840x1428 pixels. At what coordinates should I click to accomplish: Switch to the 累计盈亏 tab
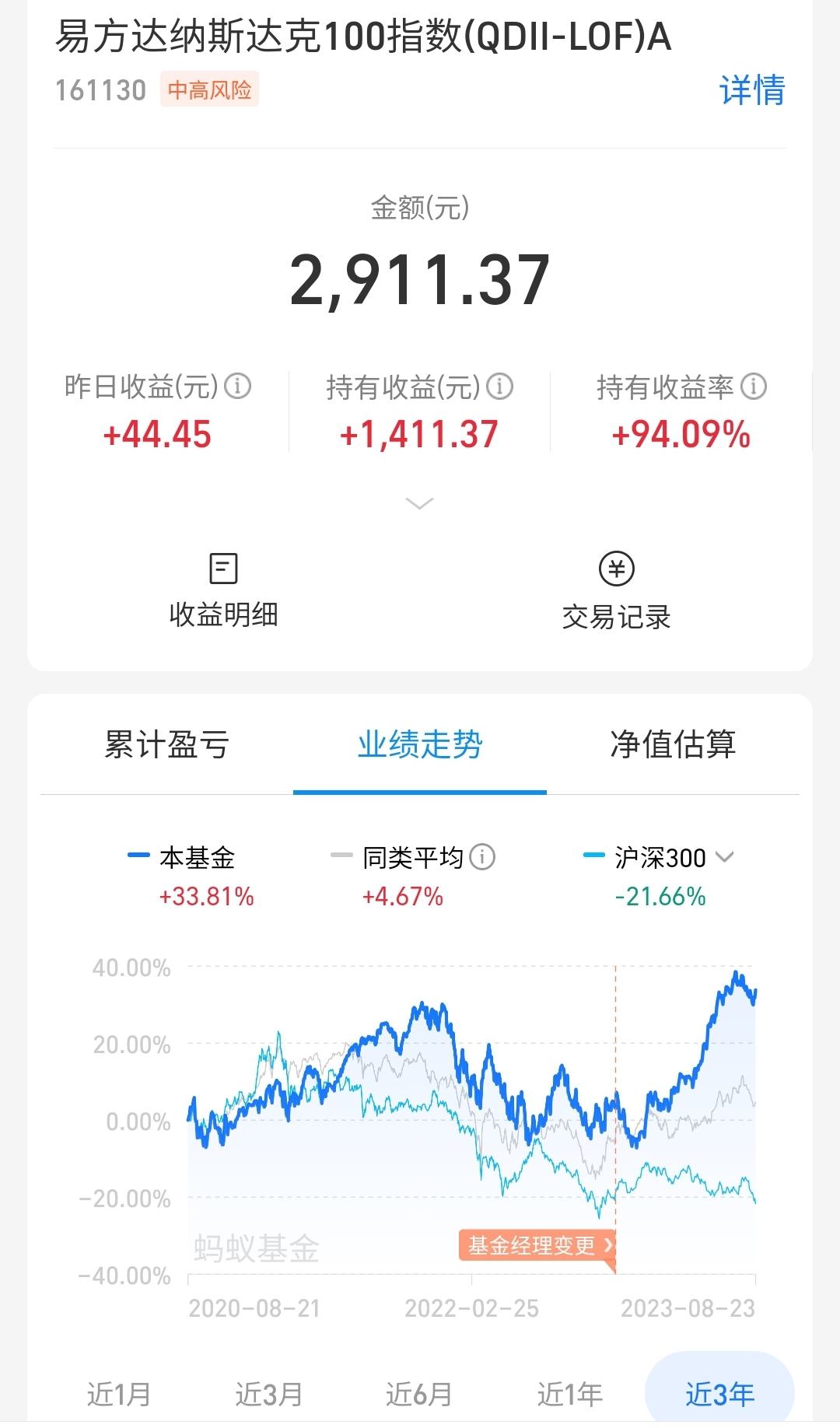(166, 744)
